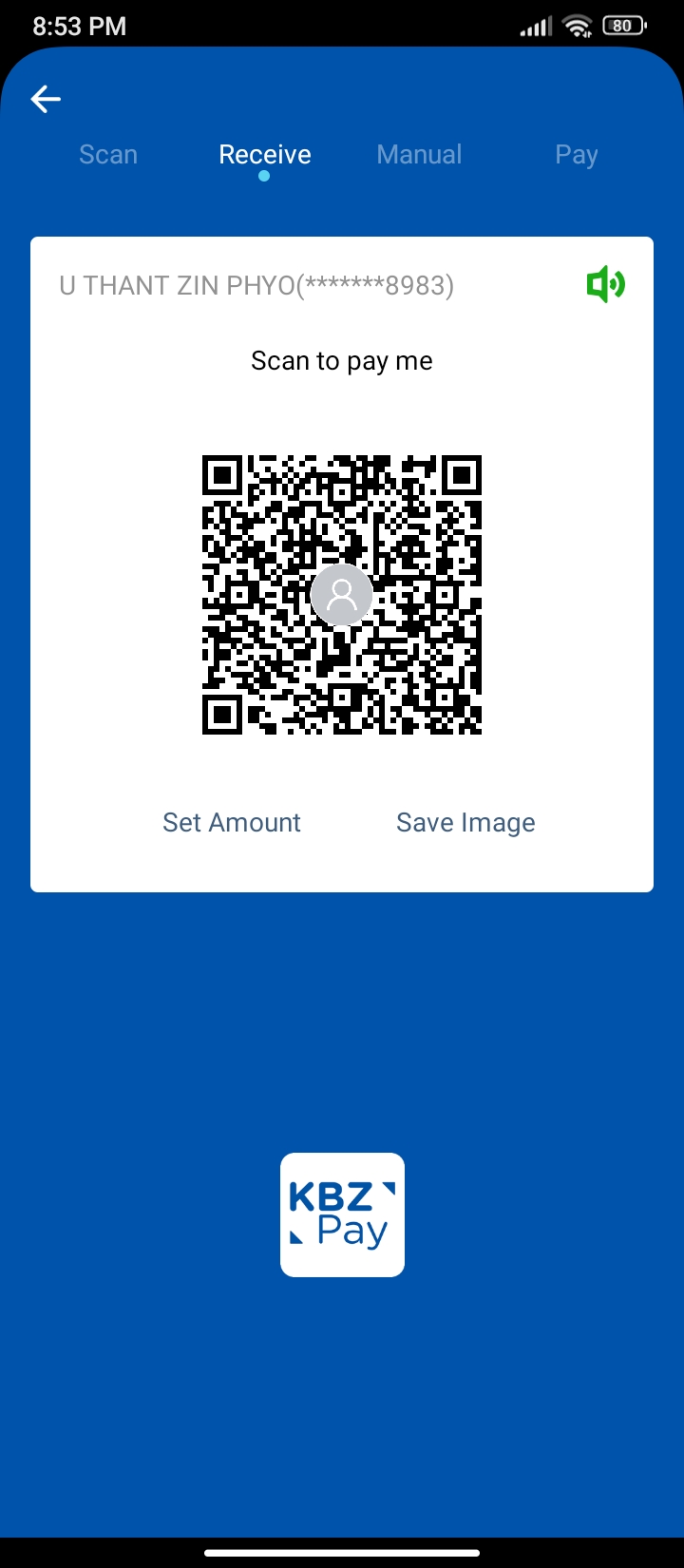The width and height of the screenshot is (684, 1568).
Task: Toggle the green speaker sound icon
Action: (605, 284)
